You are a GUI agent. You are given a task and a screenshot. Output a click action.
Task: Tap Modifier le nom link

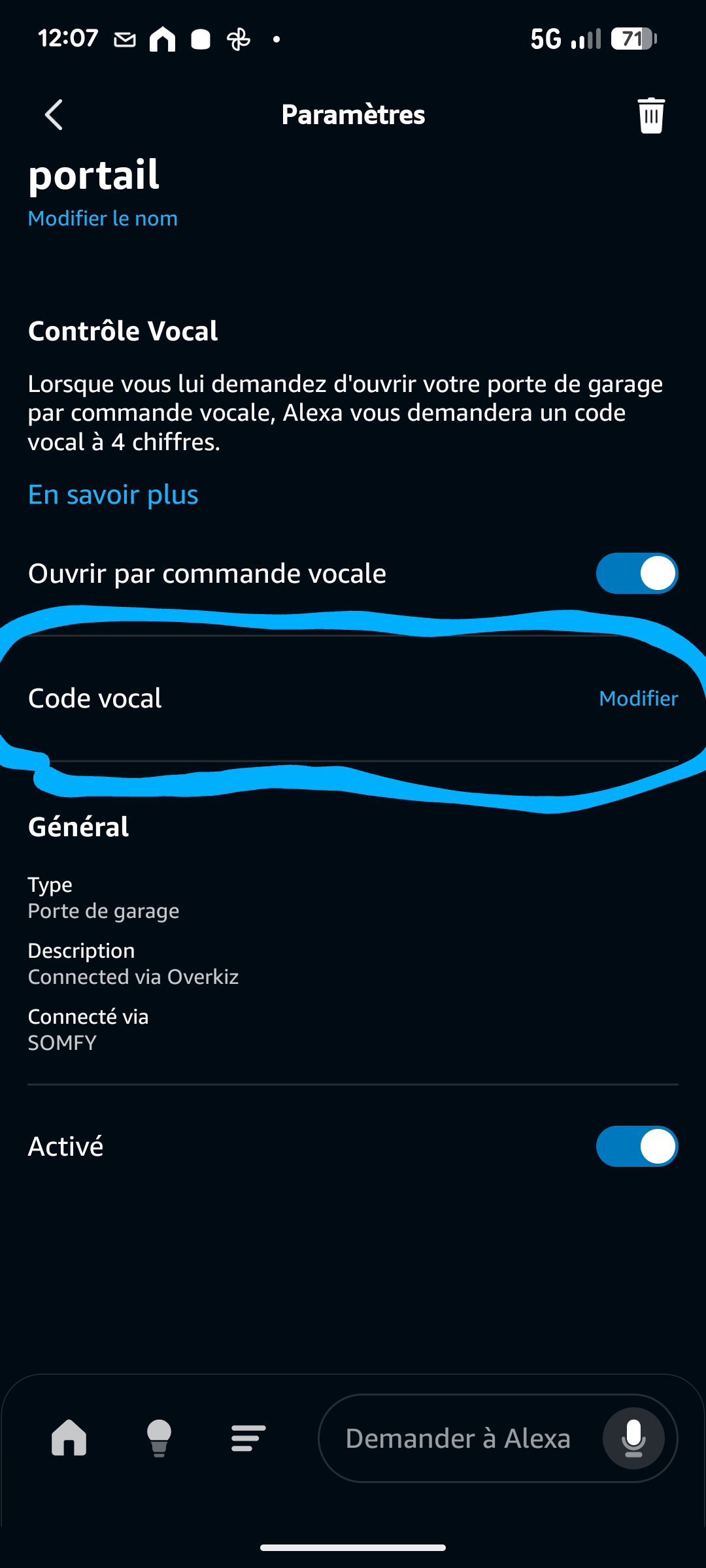point(103,218)
